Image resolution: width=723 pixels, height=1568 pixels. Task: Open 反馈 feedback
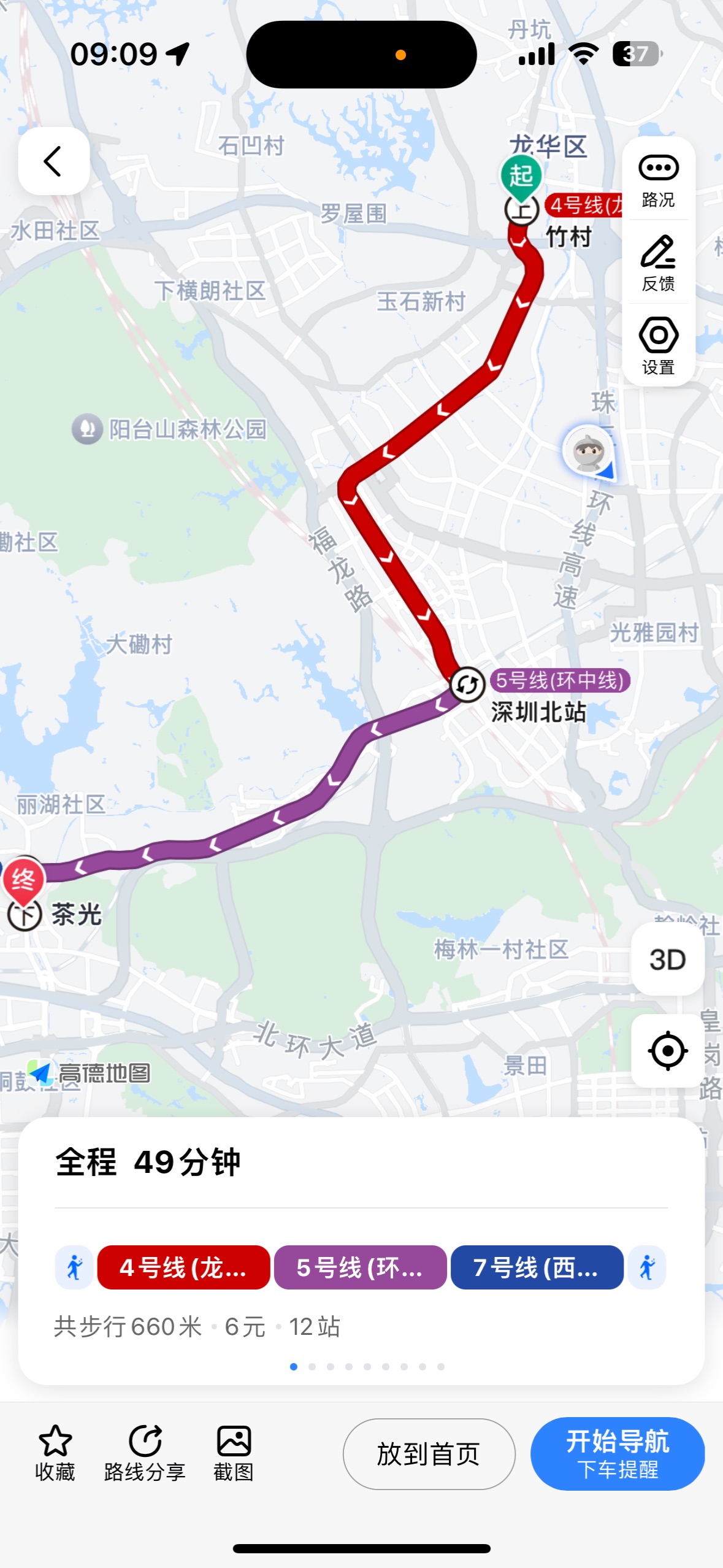pos(658,263)
